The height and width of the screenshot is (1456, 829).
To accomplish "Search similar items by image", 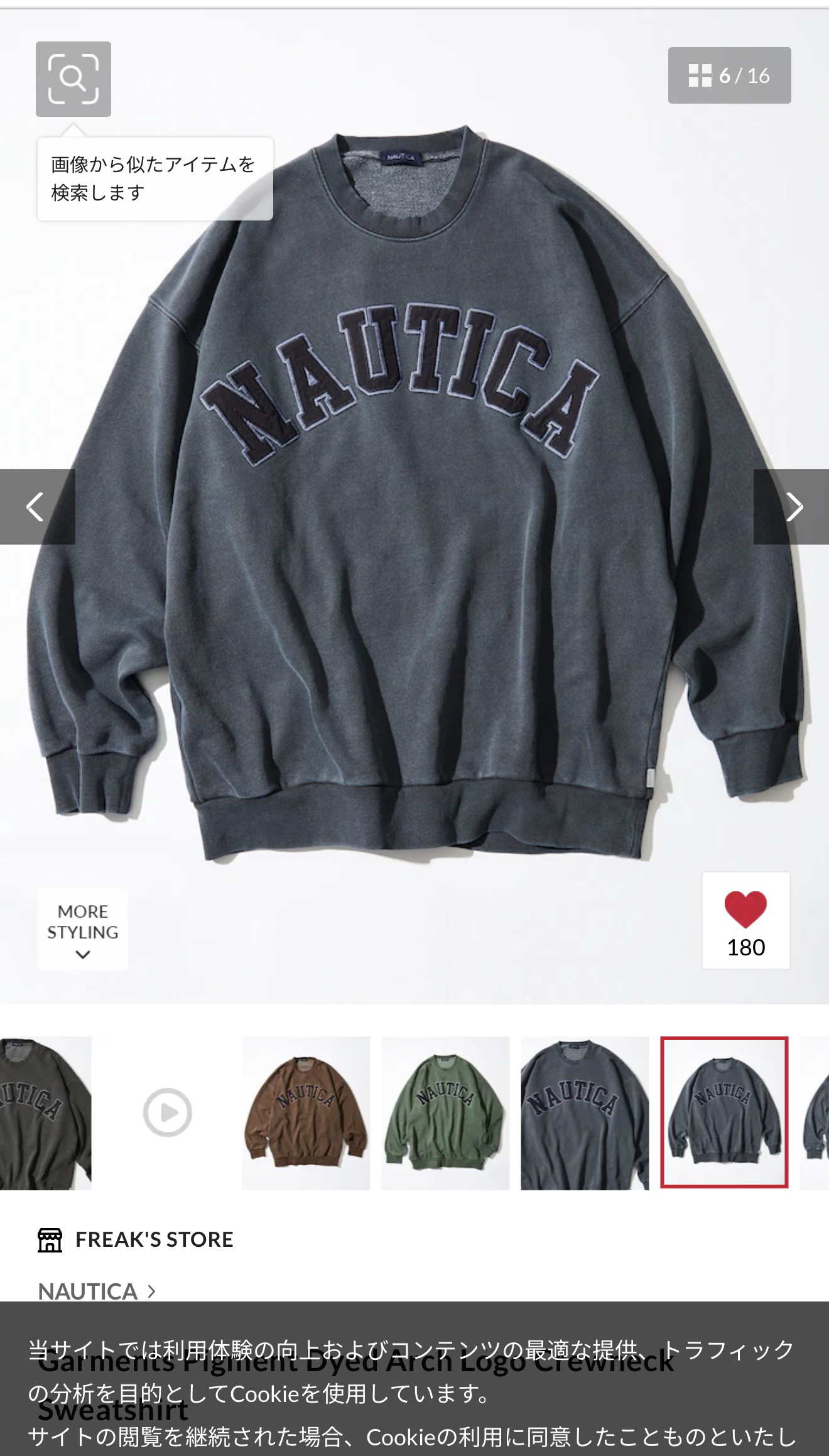I will click(73, 79).
